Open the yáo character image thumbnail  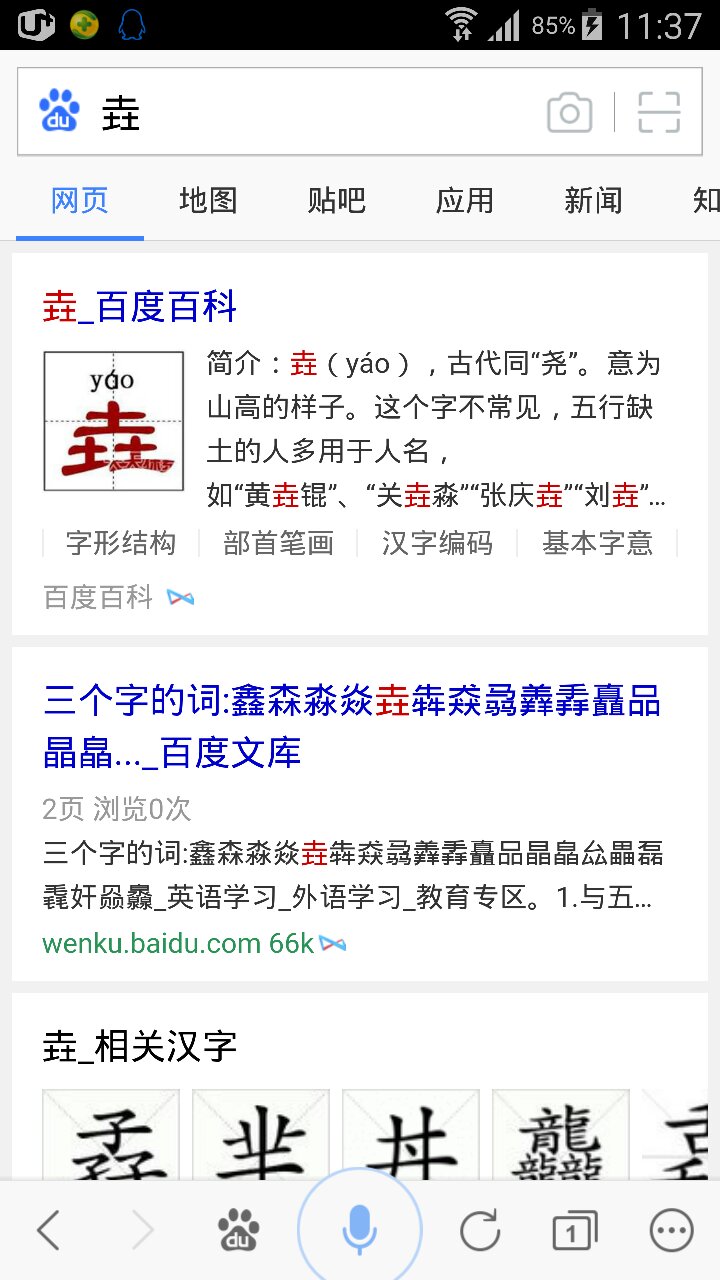[x=113, y=421]
